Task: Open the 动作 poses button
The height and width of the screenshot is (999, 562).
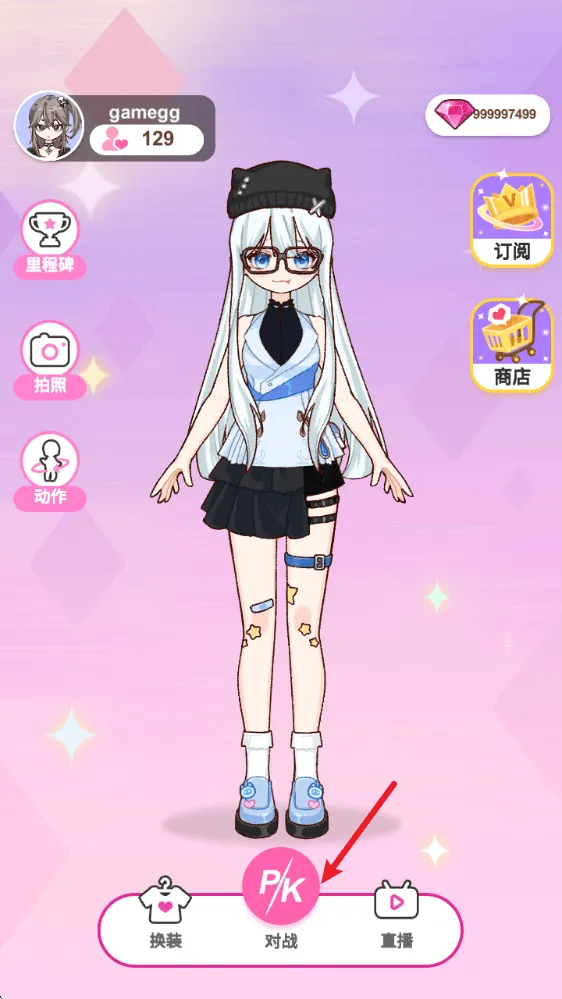Action: click(50, 472)
